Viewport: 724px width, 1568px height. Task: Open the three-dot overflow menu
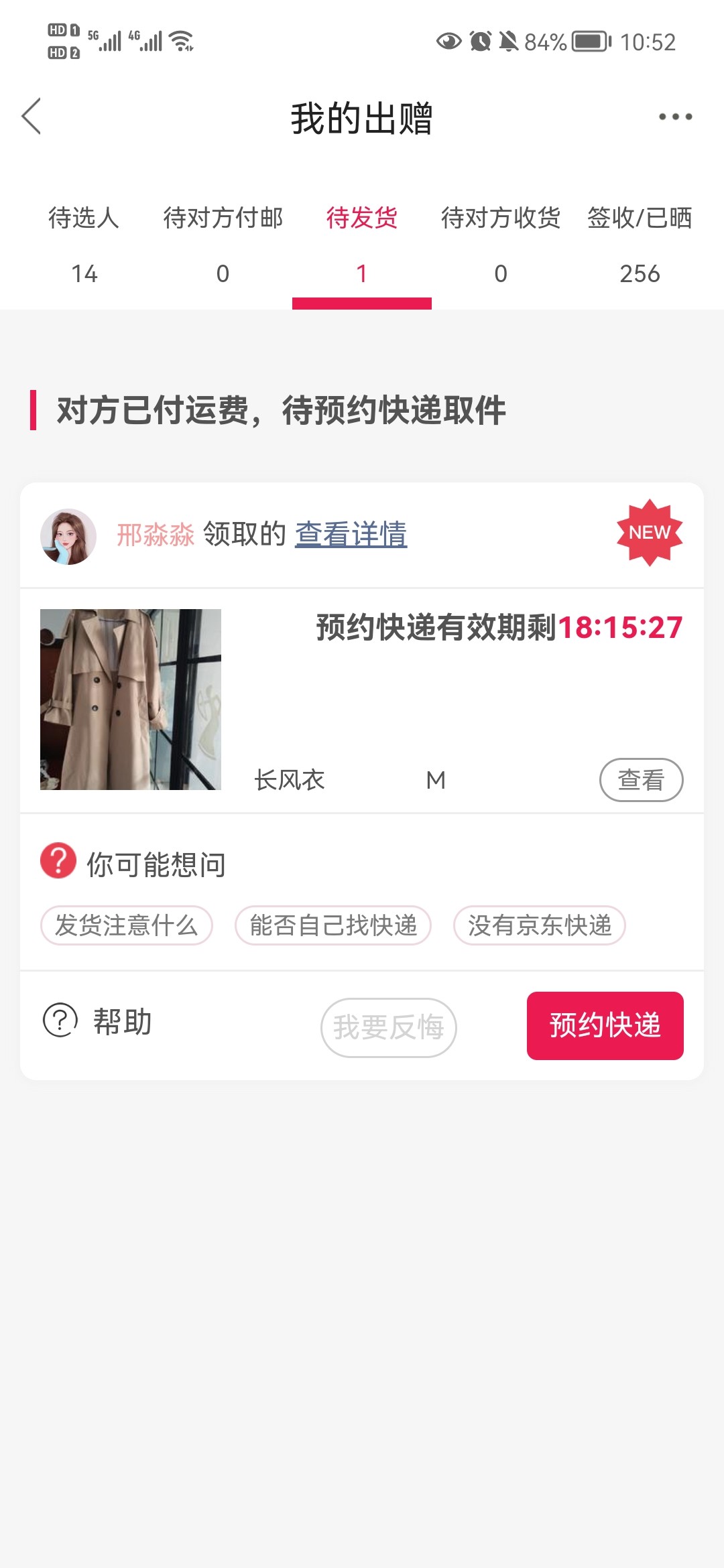point(674,117)
